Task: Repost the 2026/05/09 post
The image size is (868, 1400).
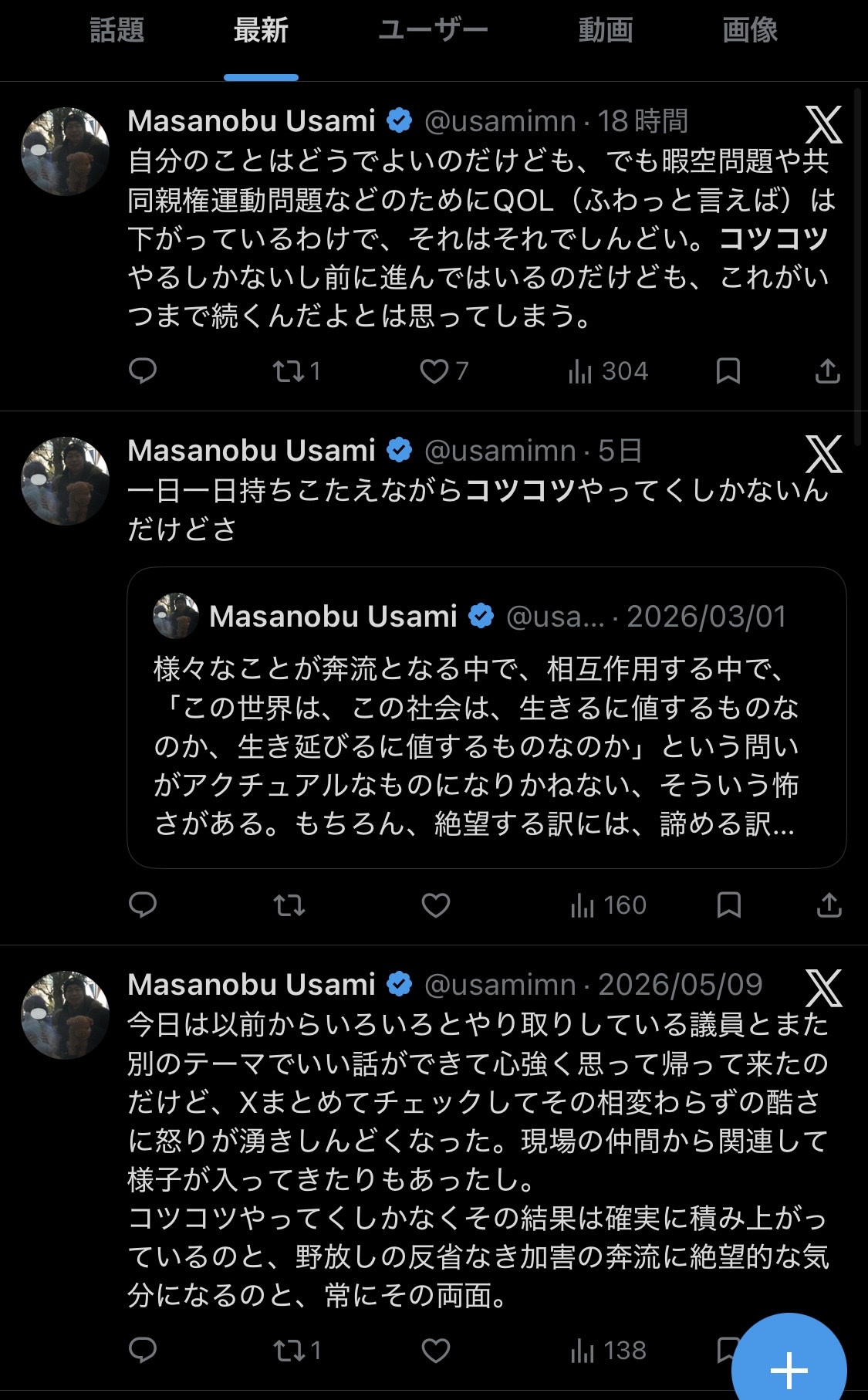Action: [298, 1351]
